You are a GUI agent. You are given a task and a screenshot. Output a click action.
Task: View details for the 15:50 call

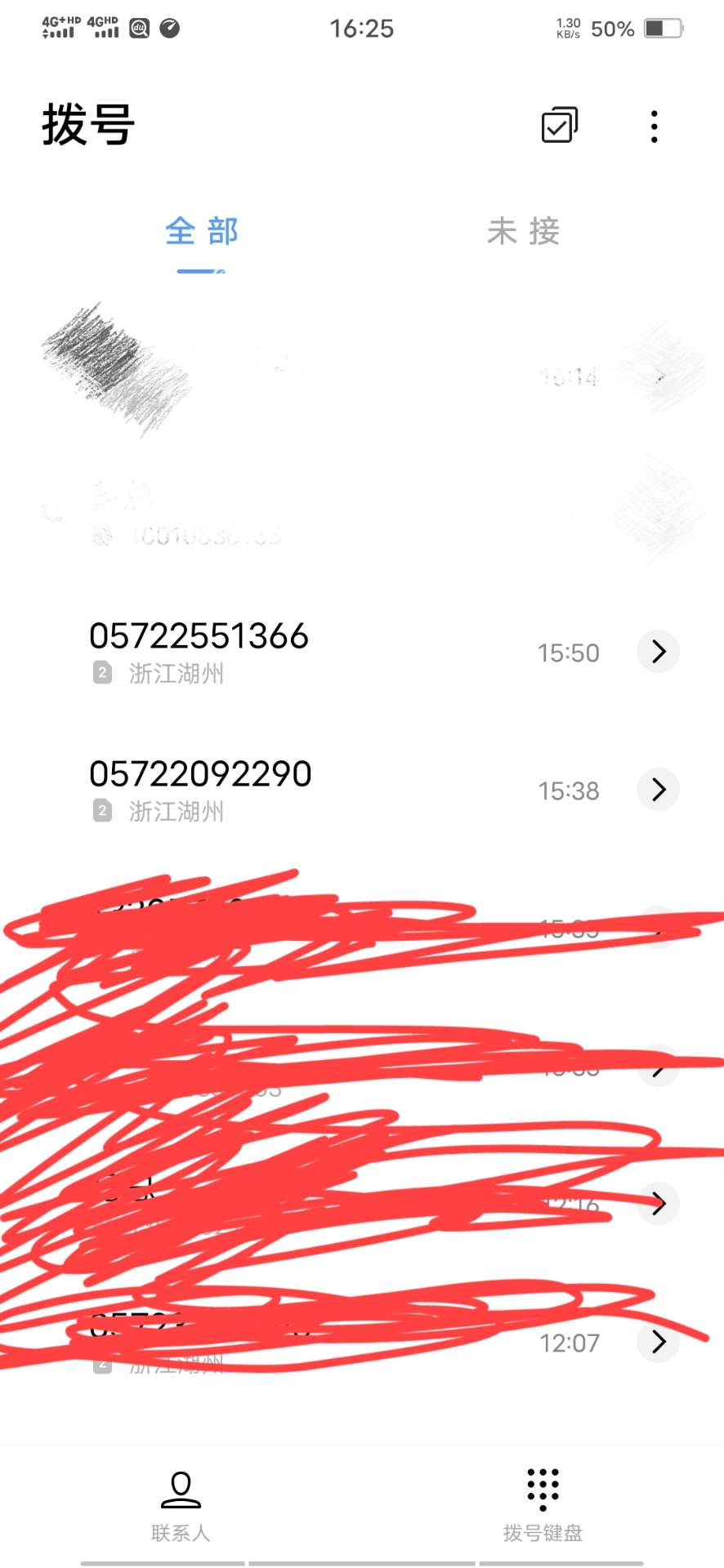[x=659, y=652]
